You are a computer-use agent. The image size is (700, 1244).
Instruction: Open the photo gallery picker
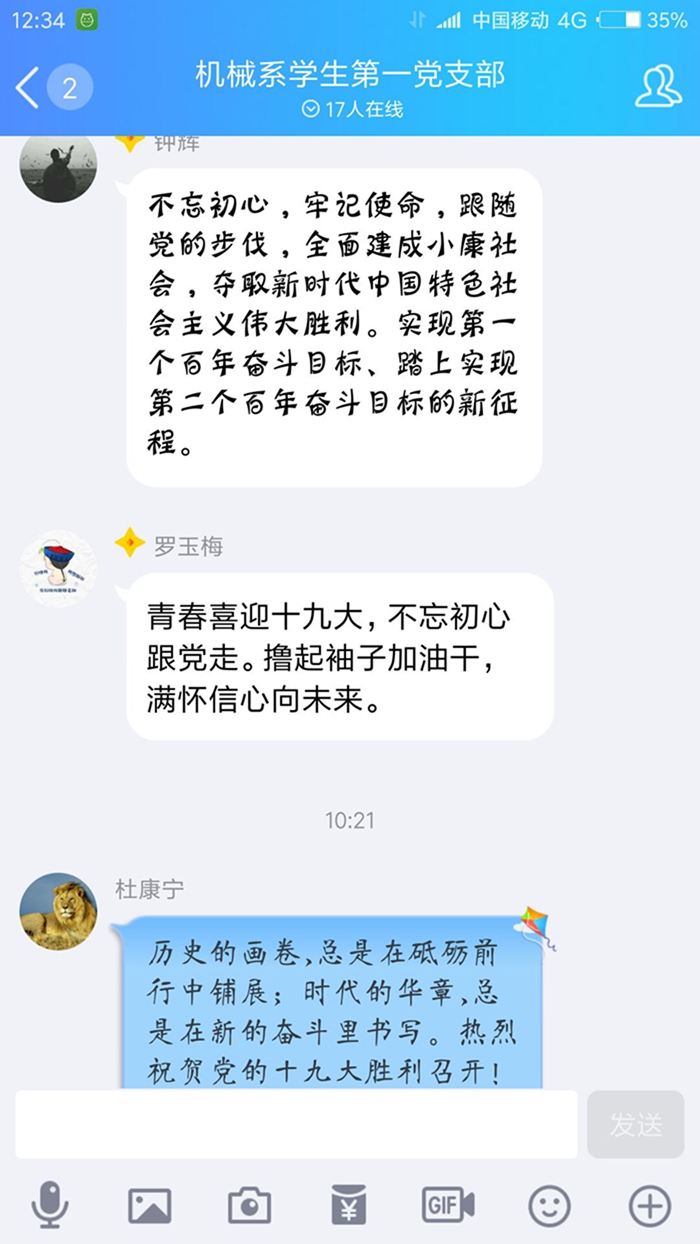150,1206
